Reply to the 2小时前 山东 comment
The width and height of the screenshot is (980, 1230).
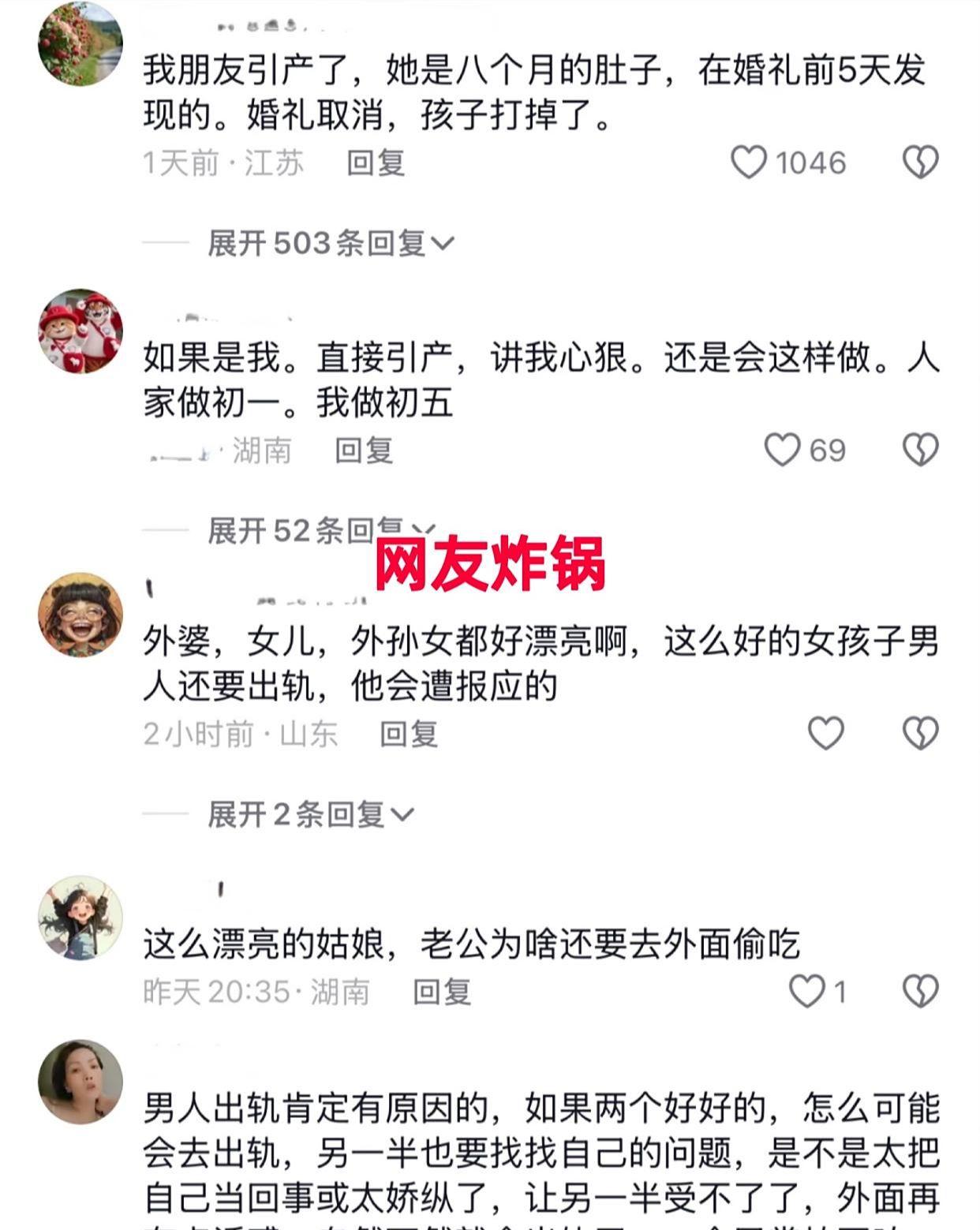point(409,734)
